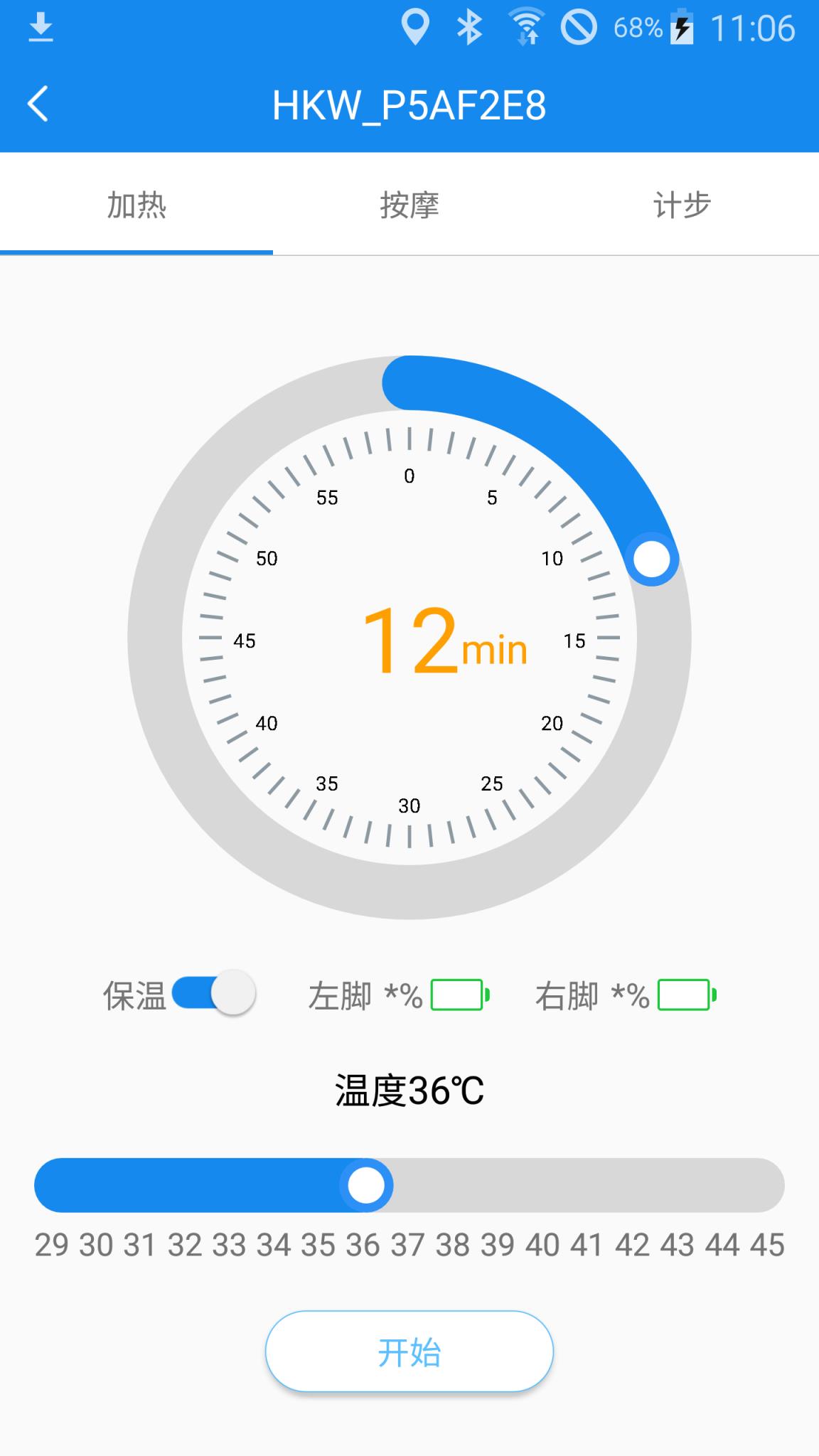Click the temperature slider handle at 36

(367, 1184)
